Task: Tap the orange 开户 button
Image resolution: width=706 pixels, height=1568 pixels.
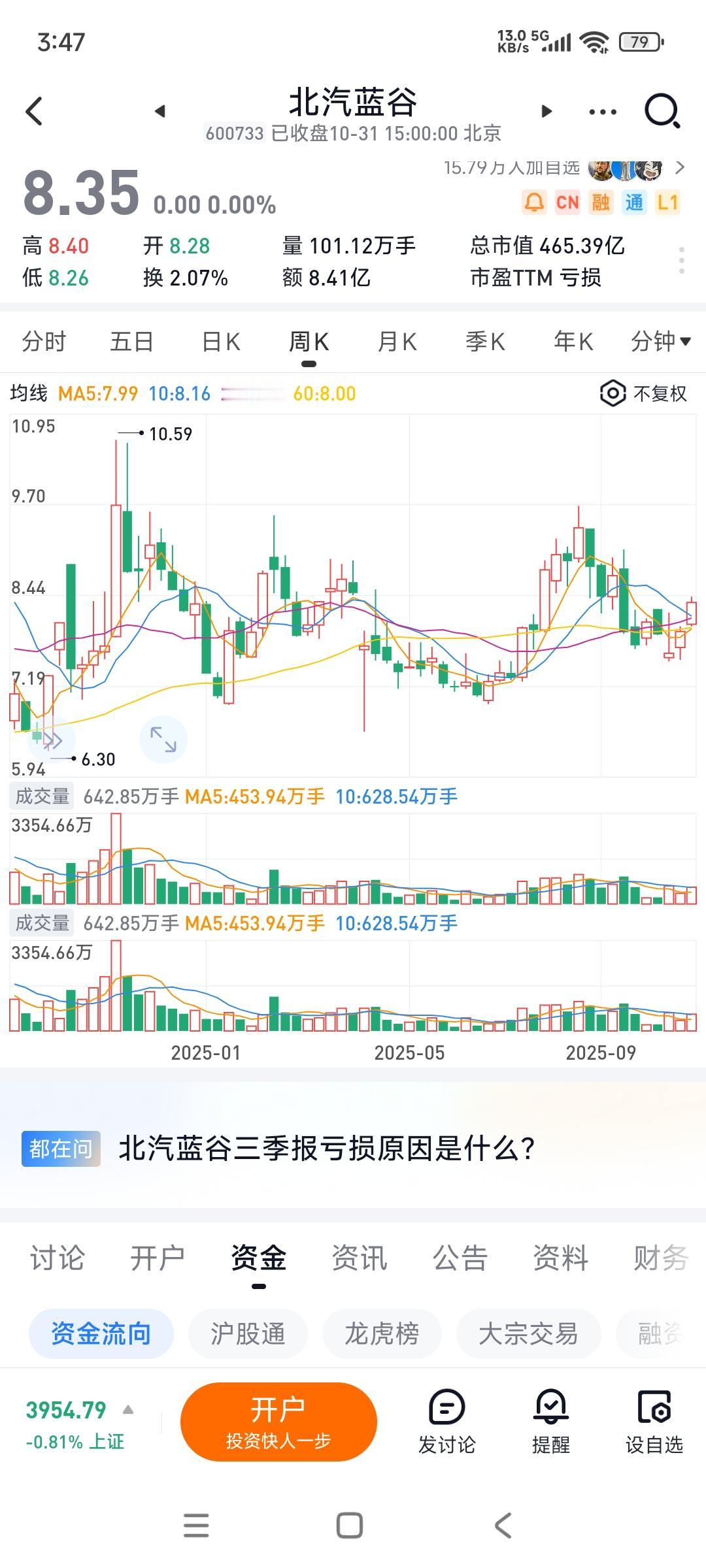Action: click(x=278, y=1421)
